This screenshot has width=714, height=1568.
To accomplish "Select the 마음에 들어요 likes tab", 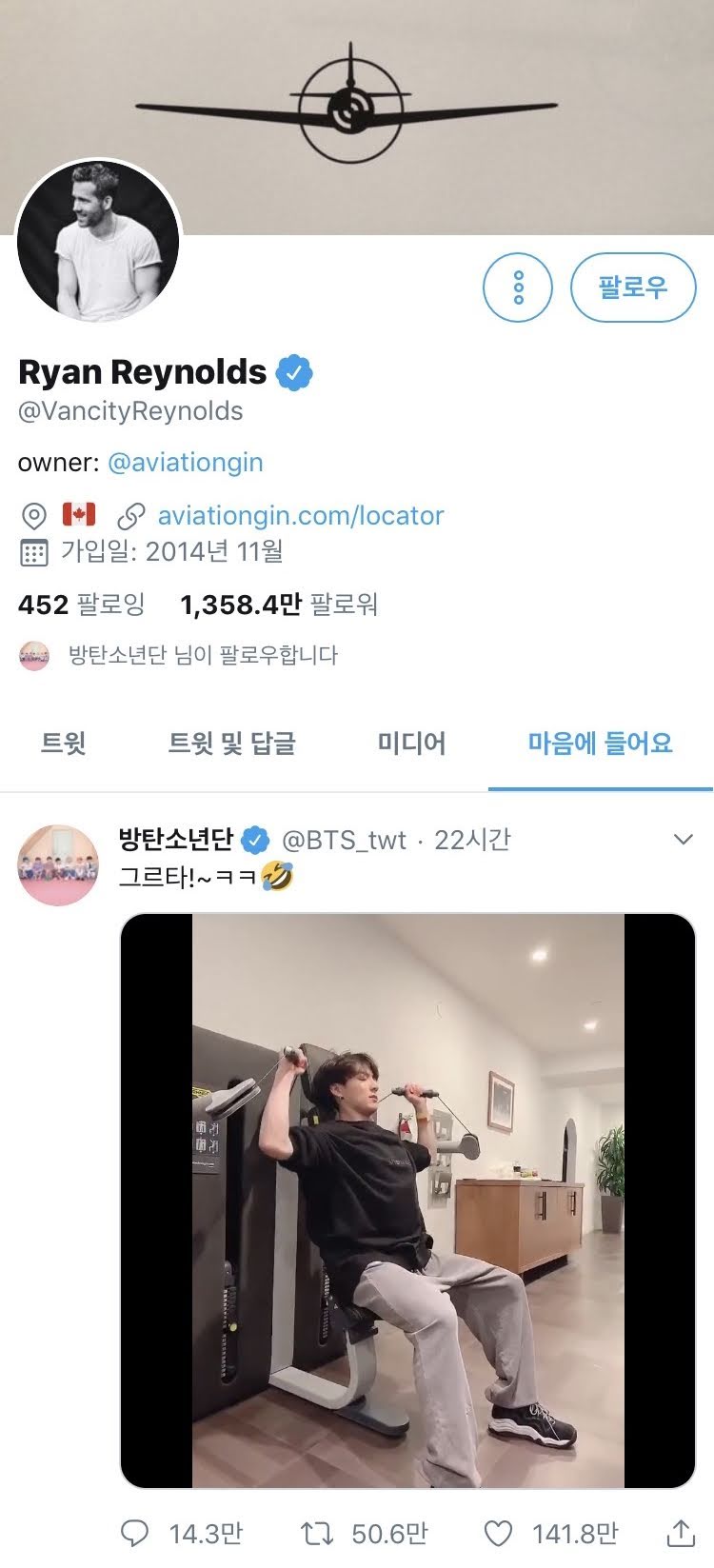I will point(600,743).
